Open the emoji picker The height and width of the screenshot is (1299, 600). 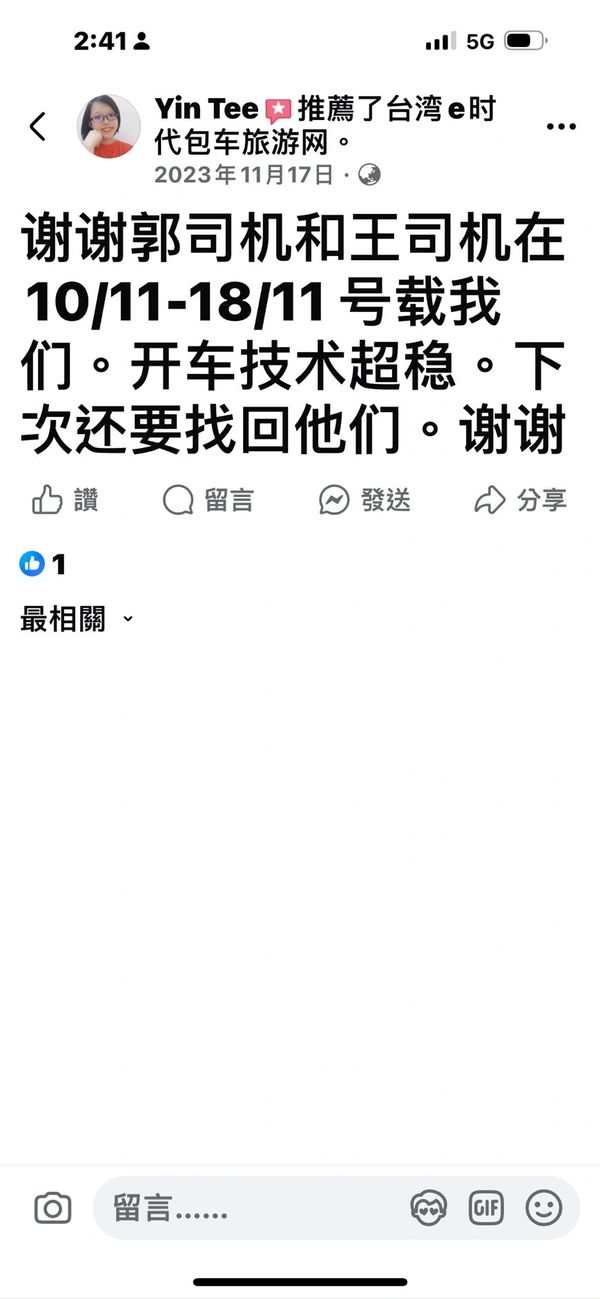coord(544,1208)
